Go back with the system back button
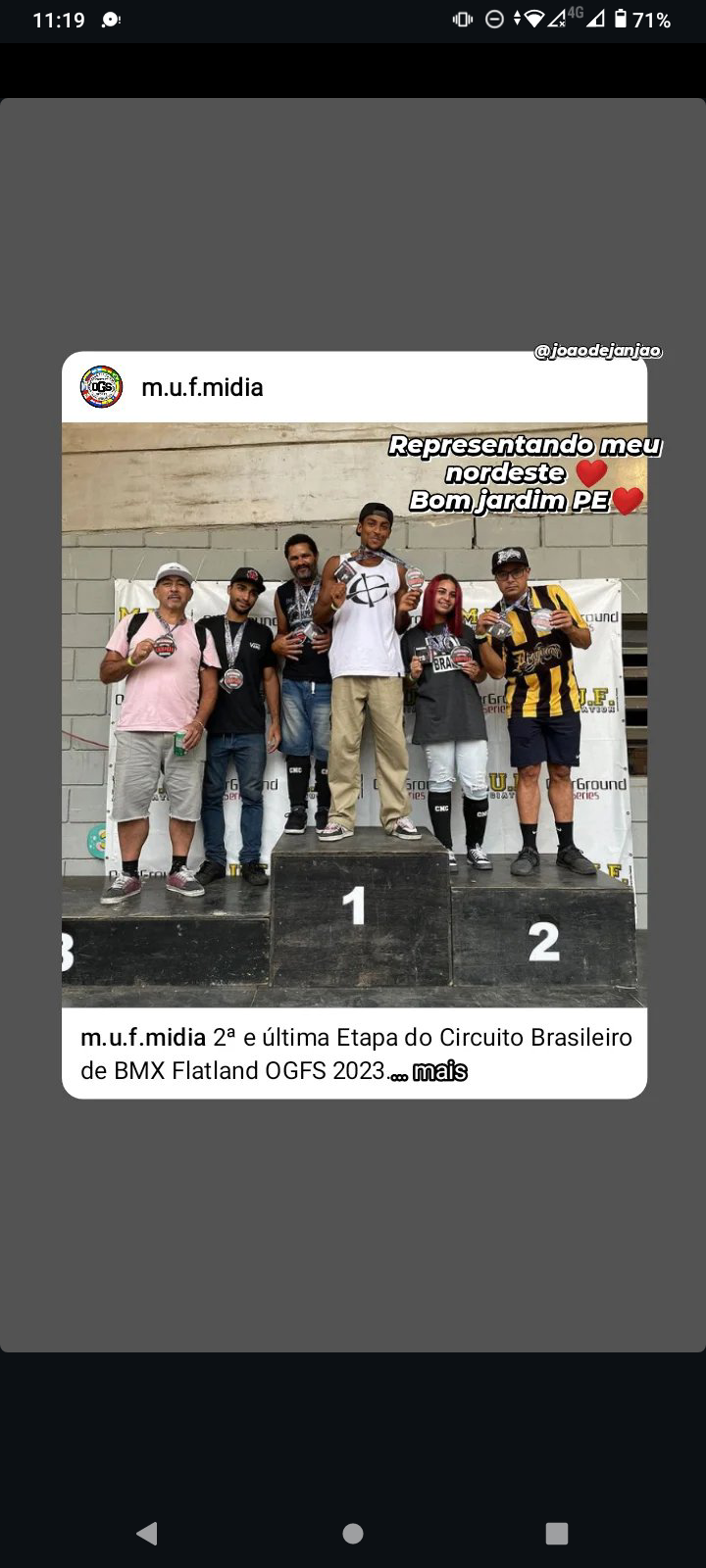Screen dimensions: 706x1568 pos(147,1534)
